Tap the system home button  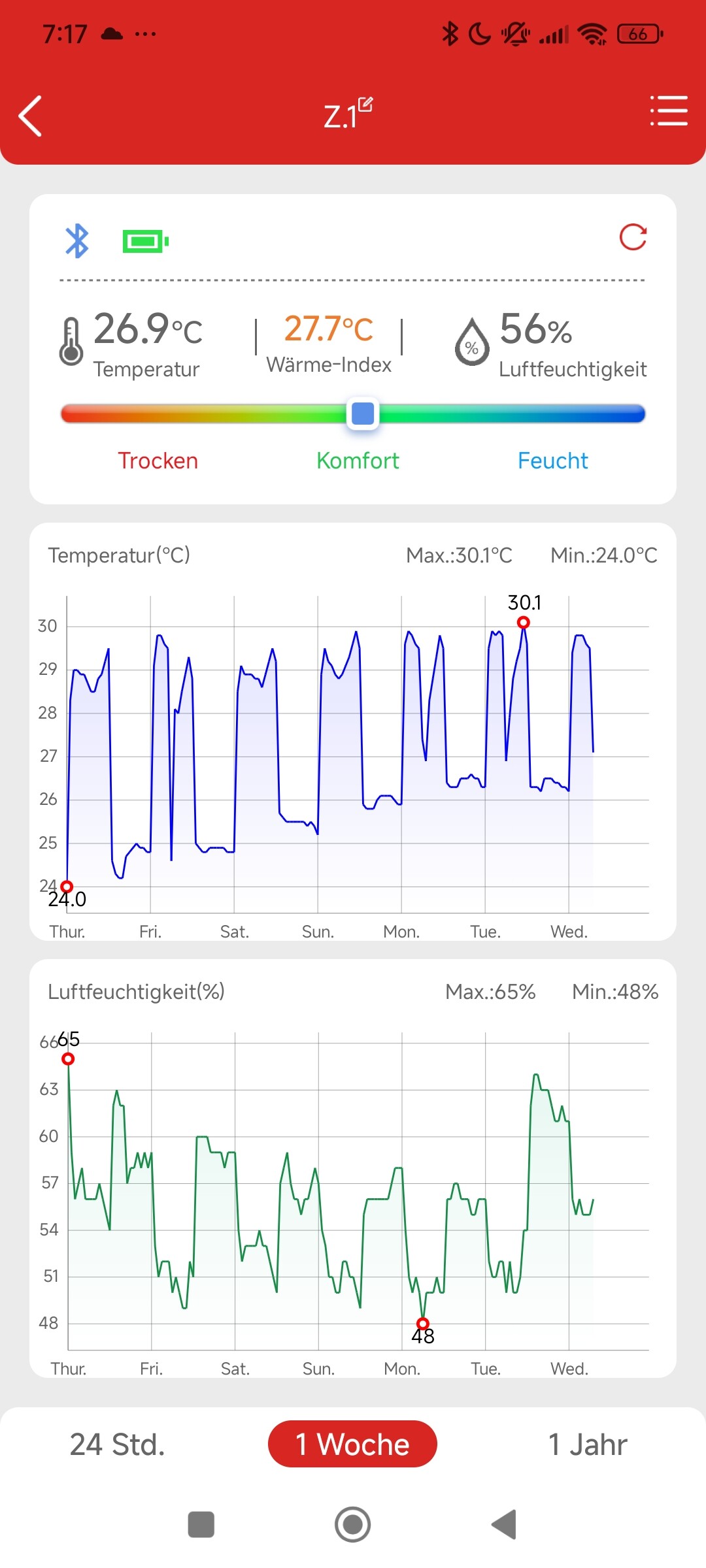click(x=353, y=1525)
